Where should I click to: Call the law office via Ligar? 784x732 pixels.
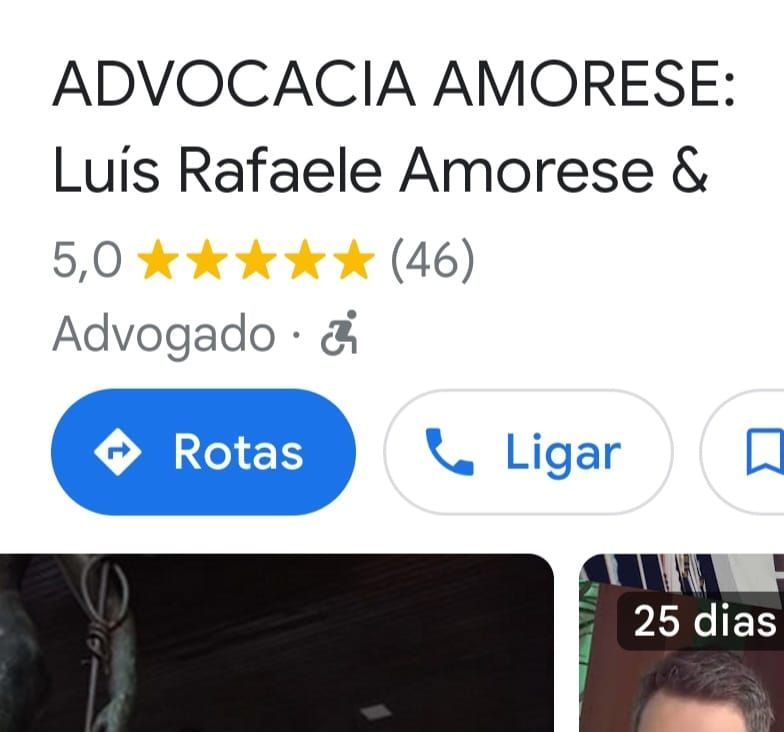[528, 453]
